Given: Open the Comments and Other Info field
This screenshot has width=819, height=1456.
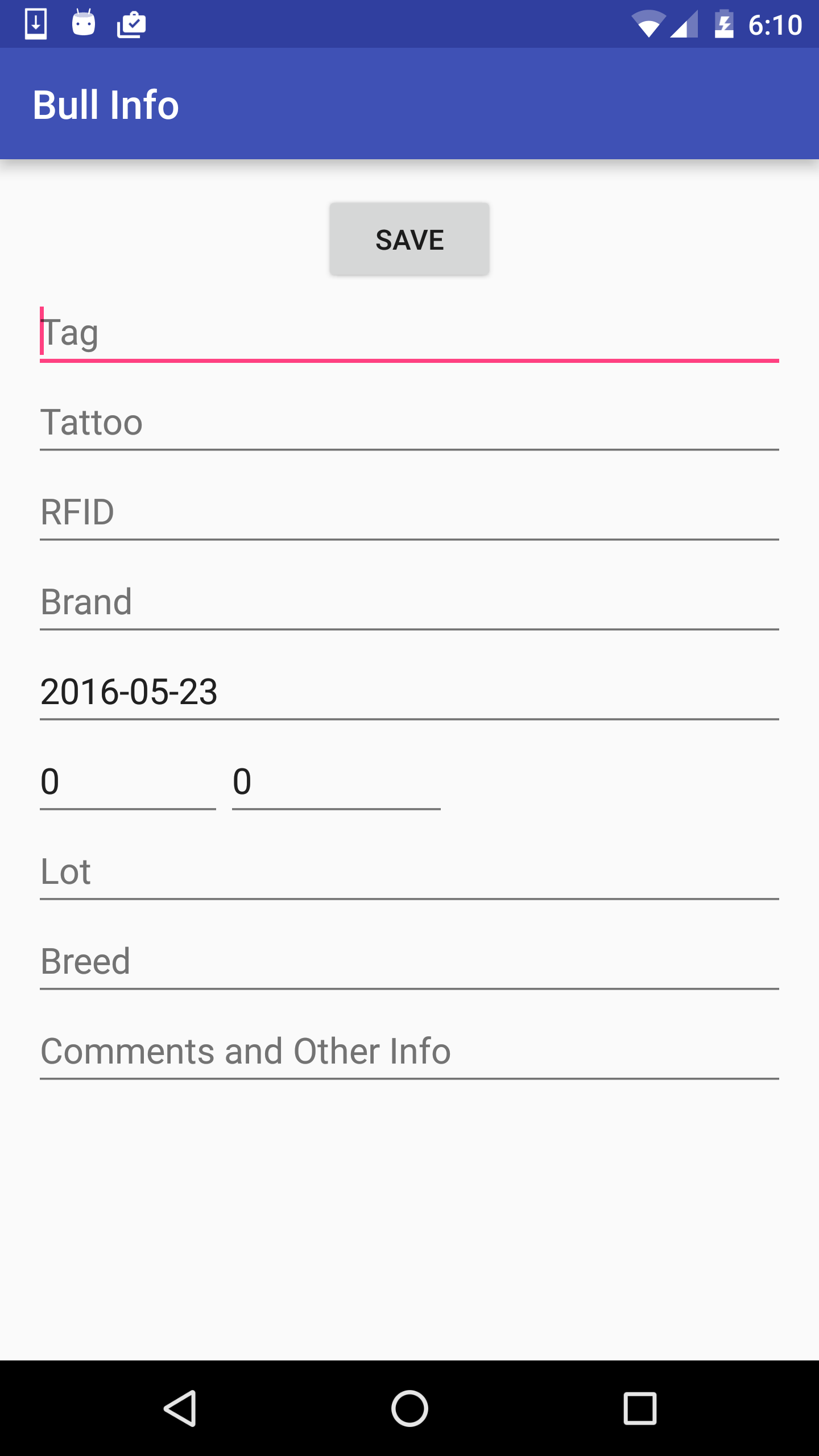Looking at the screenshot, I should coord(409,1052).
